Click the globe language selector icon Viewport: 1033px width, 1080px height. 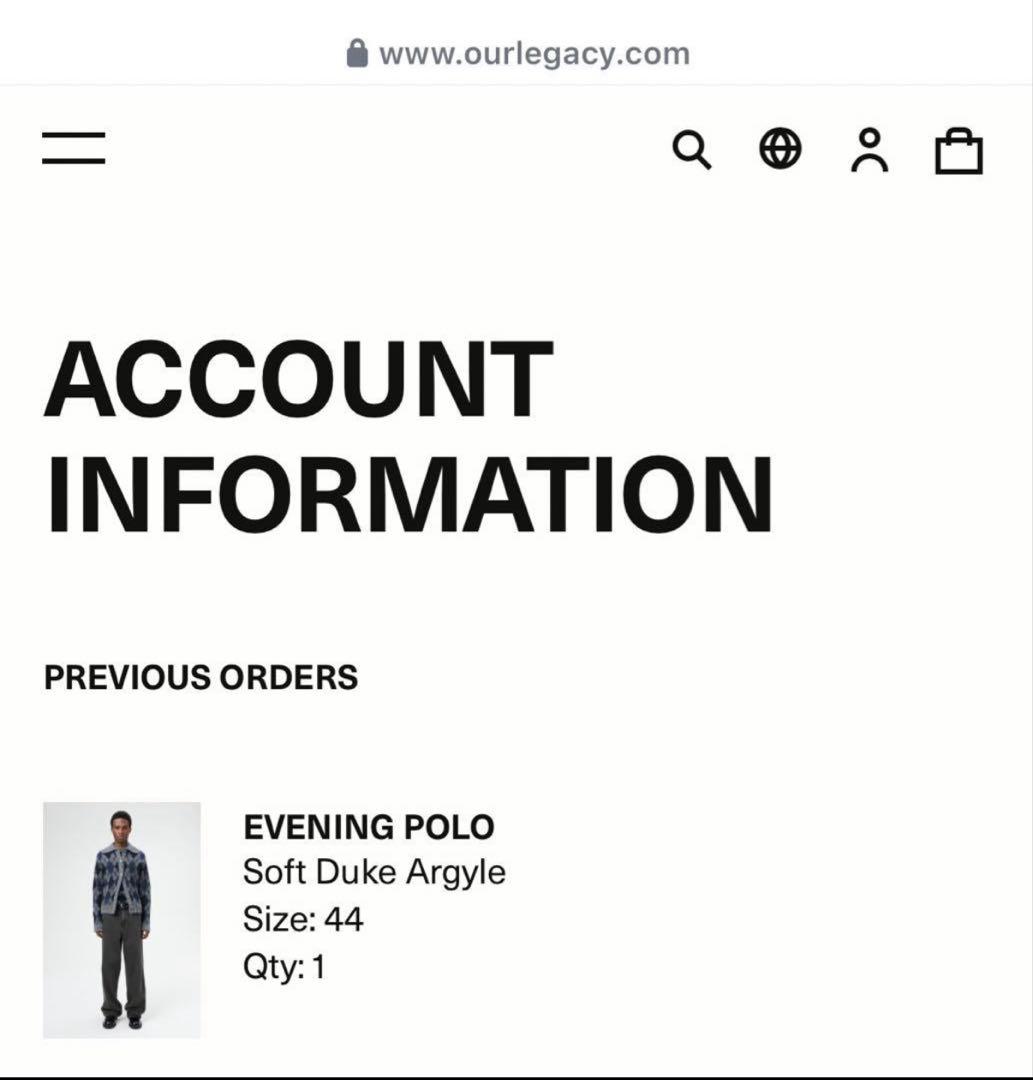781,150
